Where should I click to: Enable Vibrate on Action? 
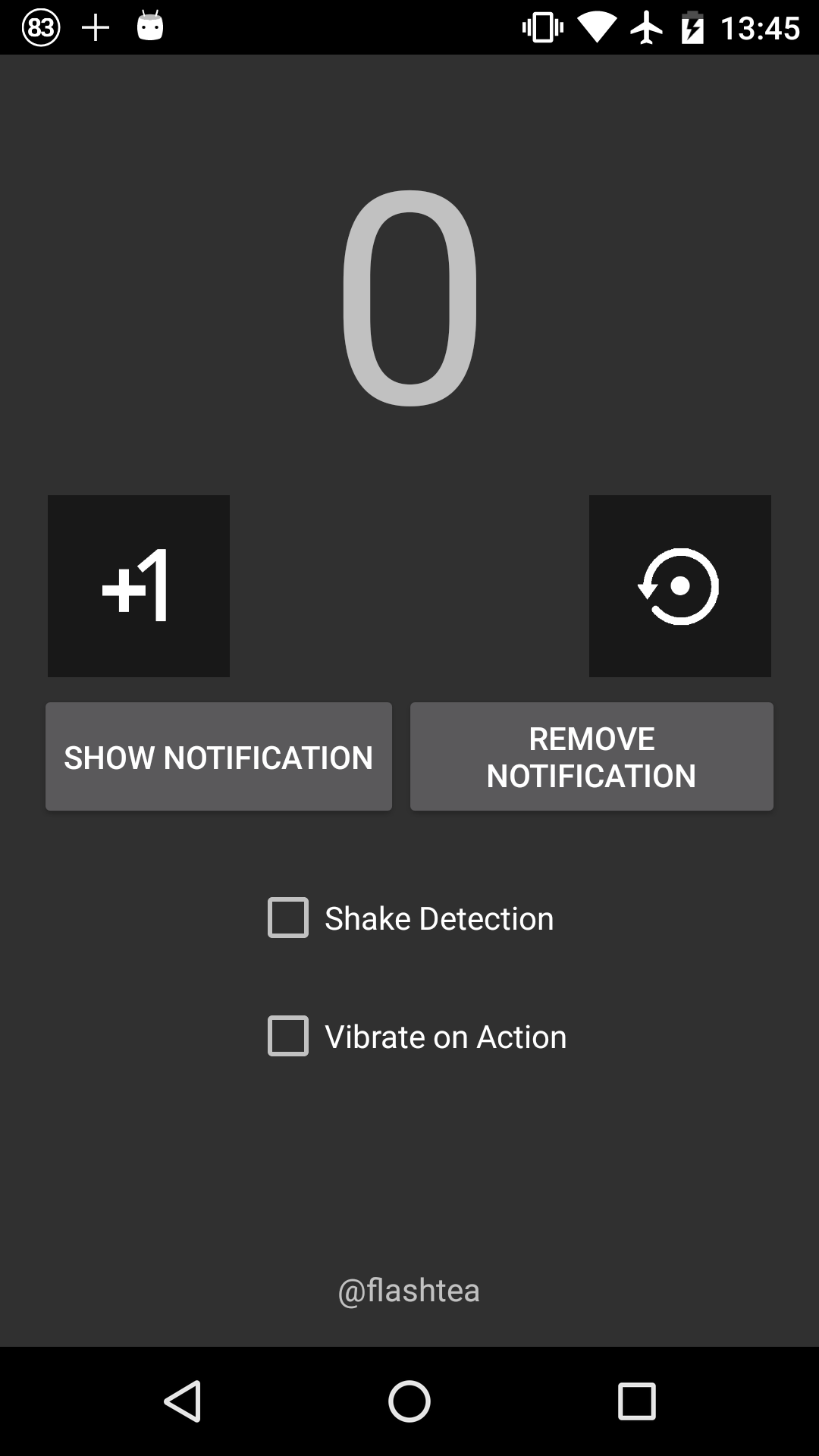coord(287,1037)
